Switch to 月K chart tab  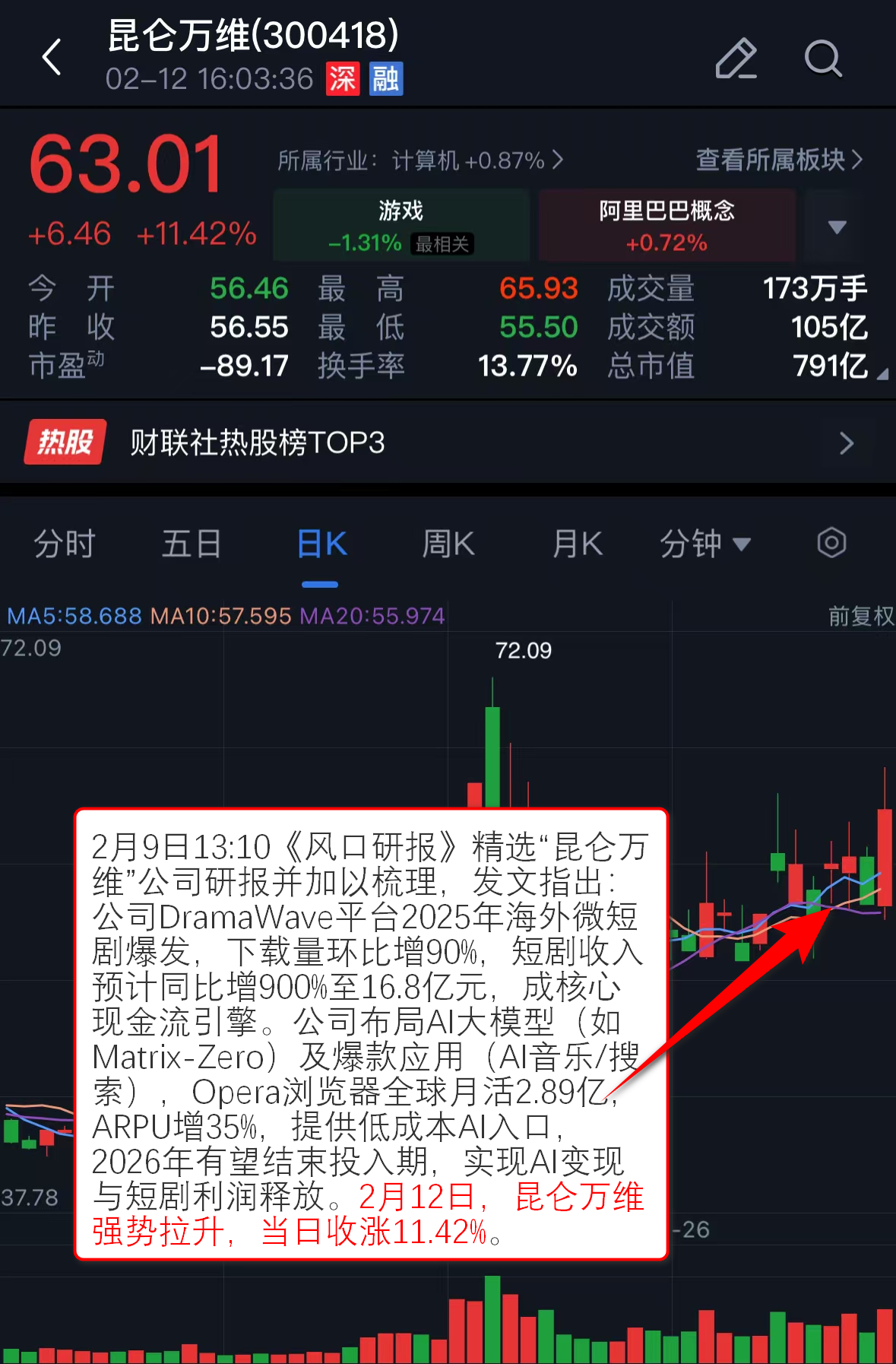pos(577,544)
